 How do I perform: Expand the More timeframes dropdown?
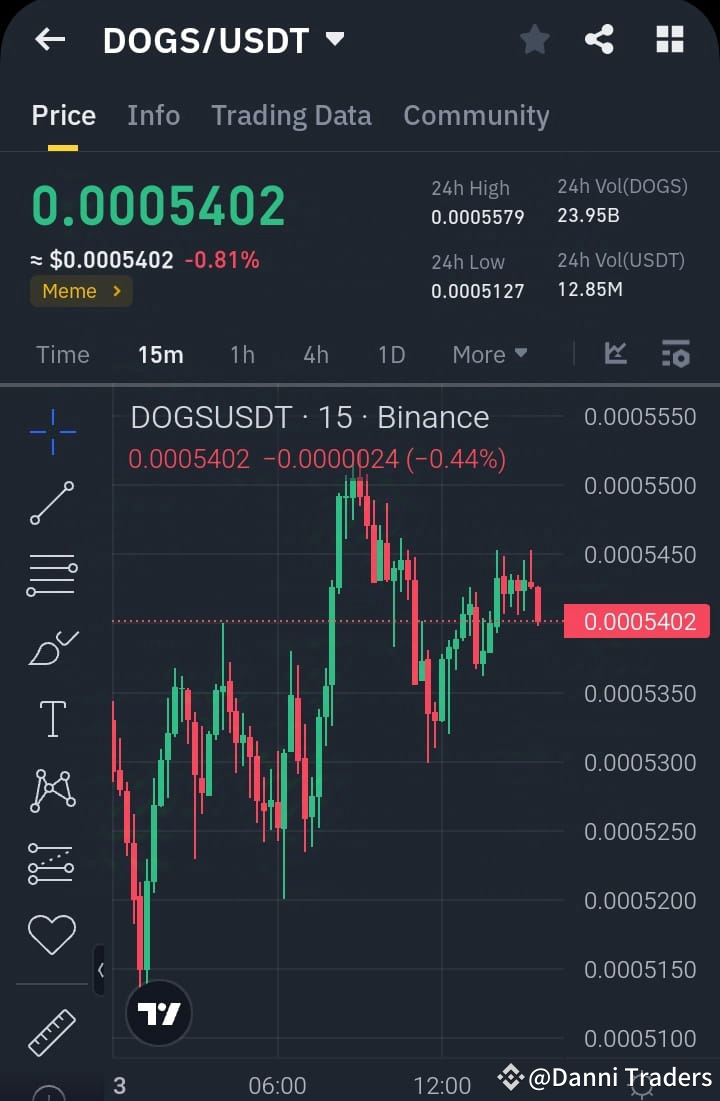(x=489, y=354)
